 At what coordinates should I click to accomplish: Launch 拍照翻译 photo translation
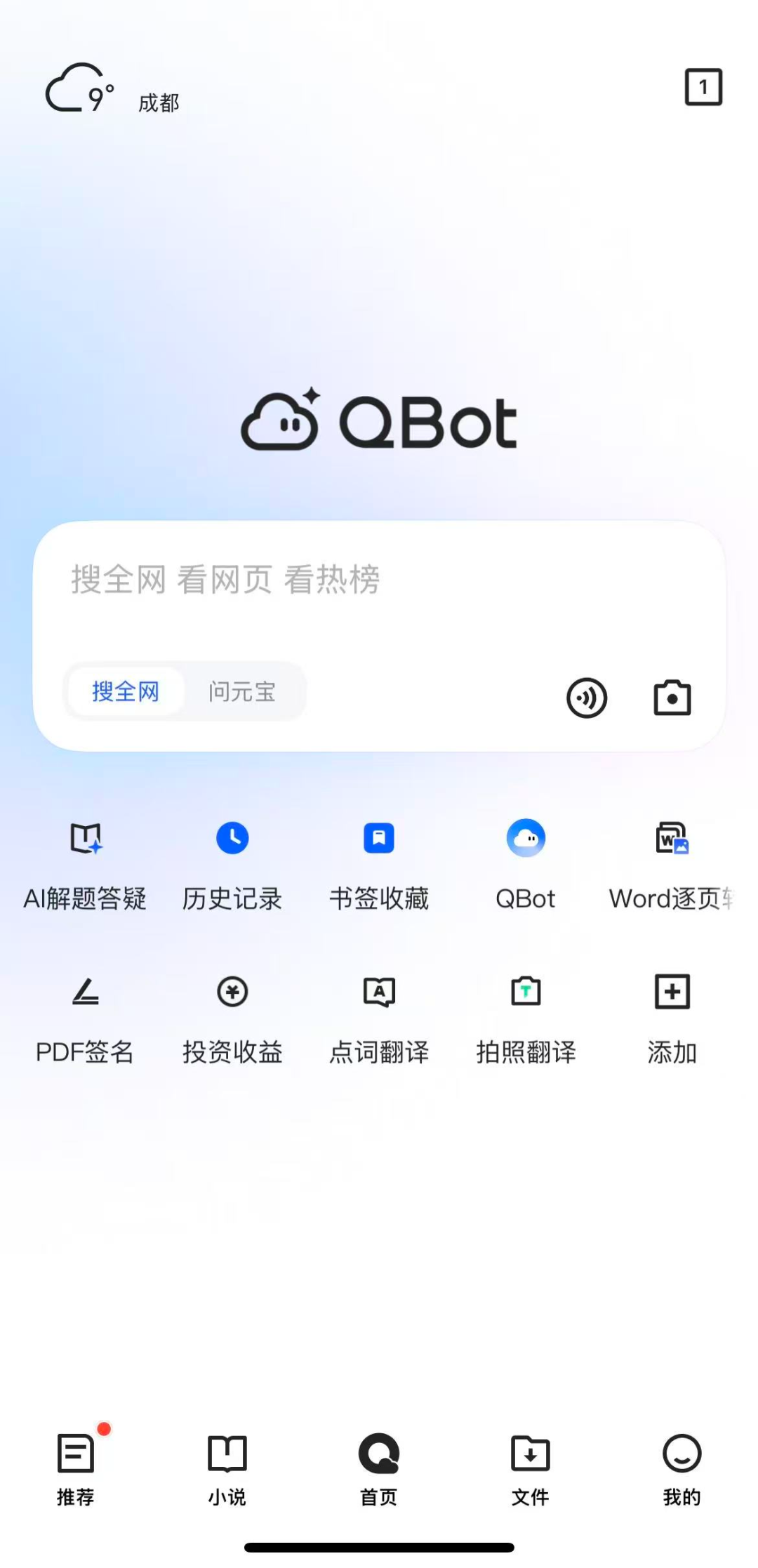[526, 1016]
